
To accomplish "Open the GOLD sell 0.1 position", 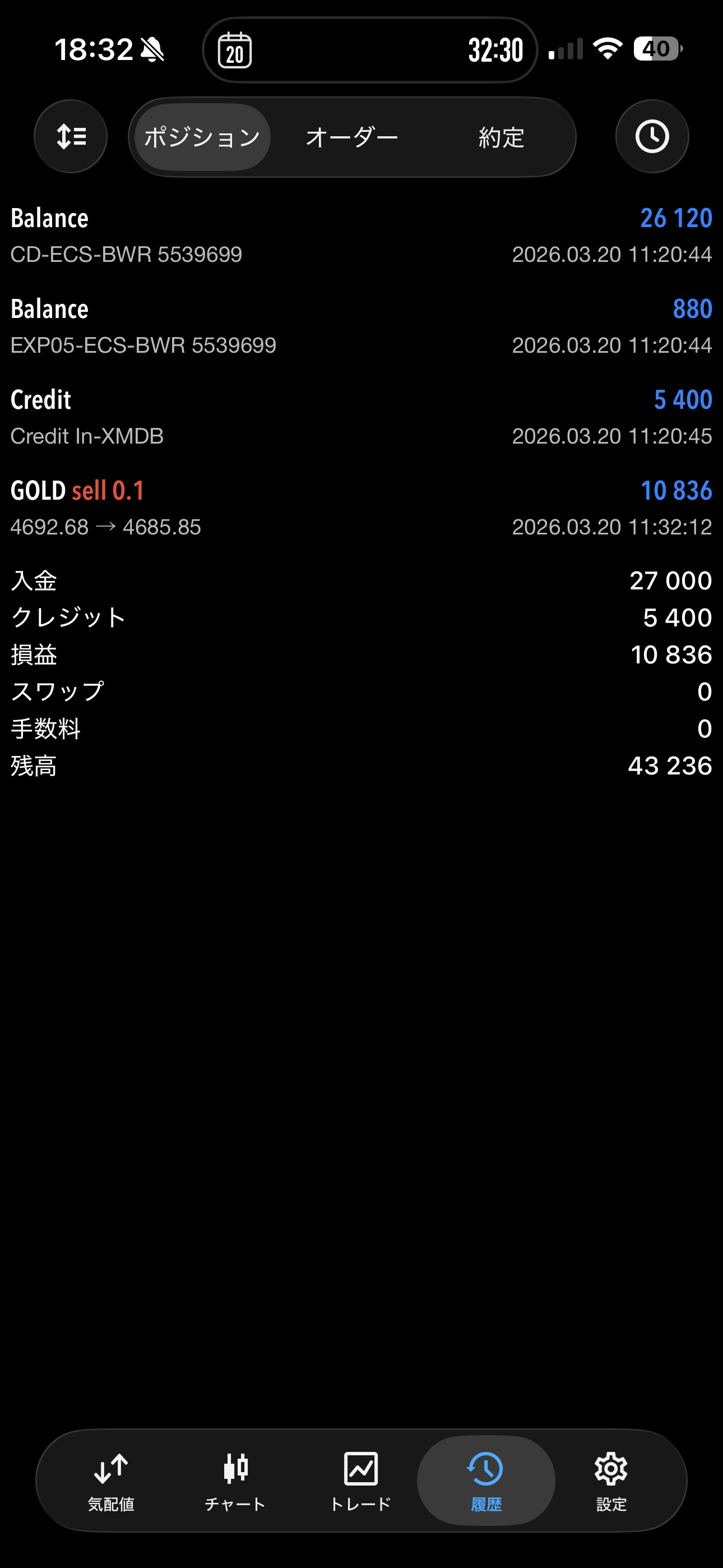I will pos(361,508).
